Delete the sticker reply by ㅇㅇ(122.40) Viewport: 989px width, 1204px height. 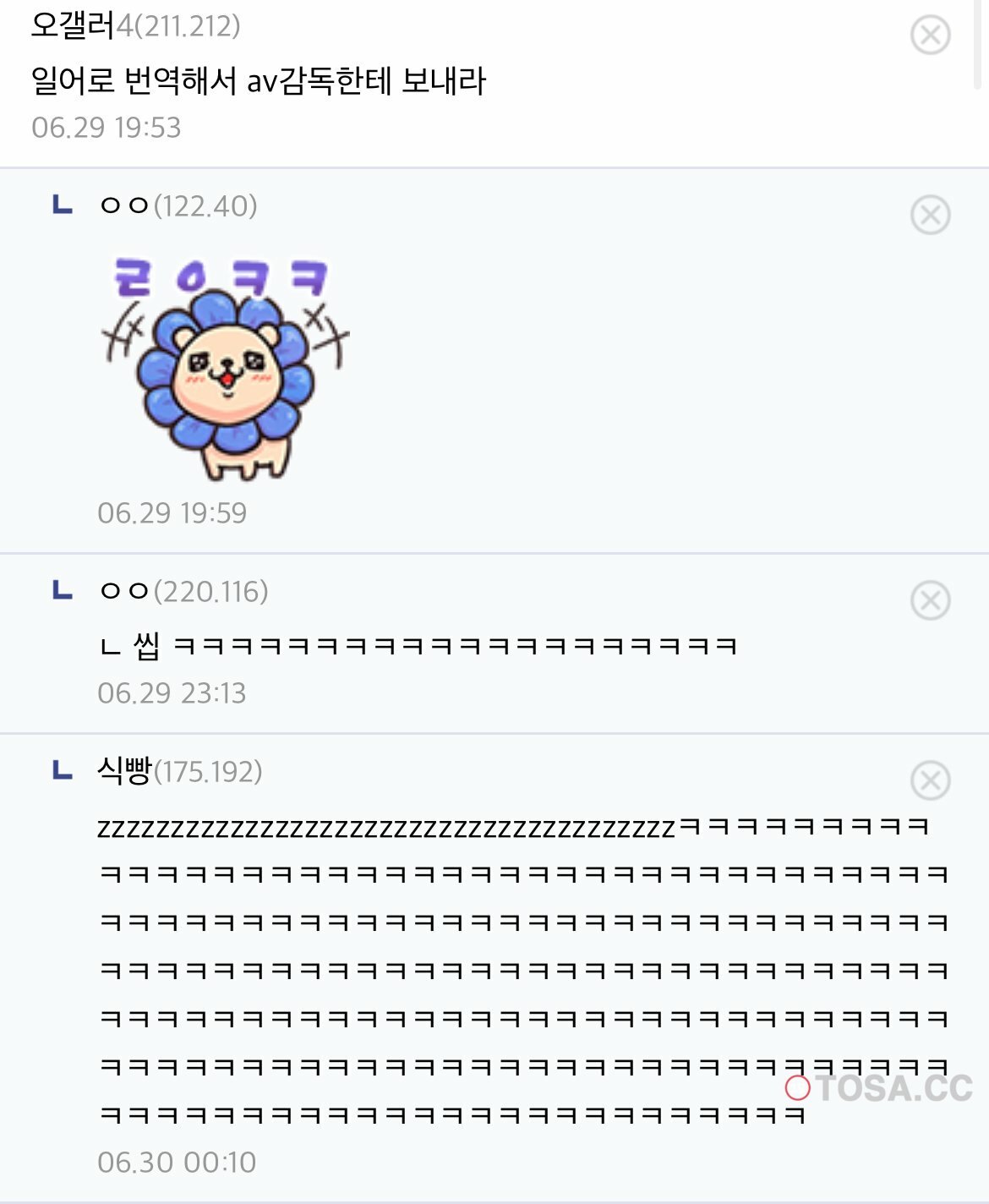point(930,215)
